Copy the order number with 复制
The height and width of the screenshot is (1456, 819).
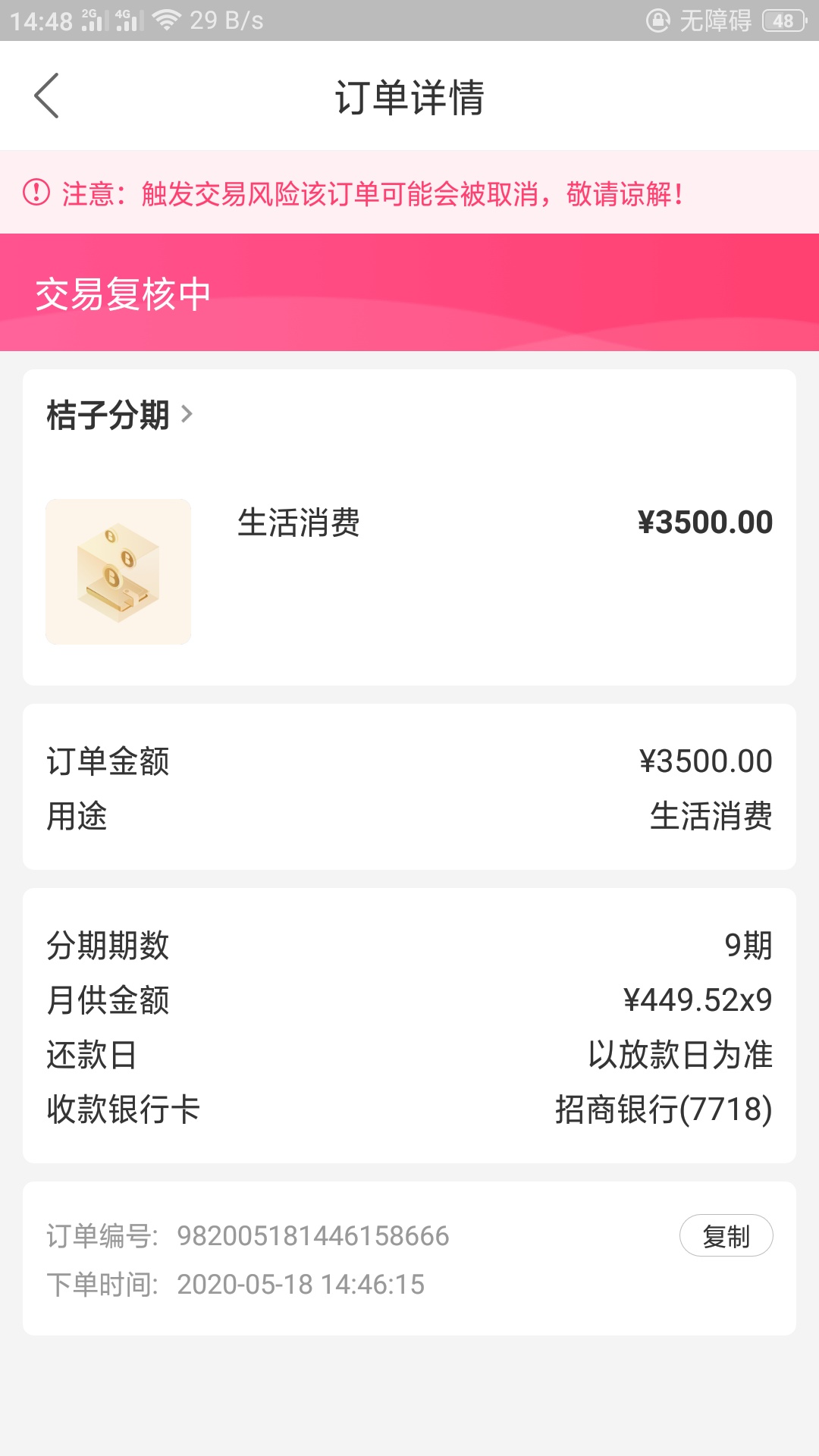coord(726,1236)
